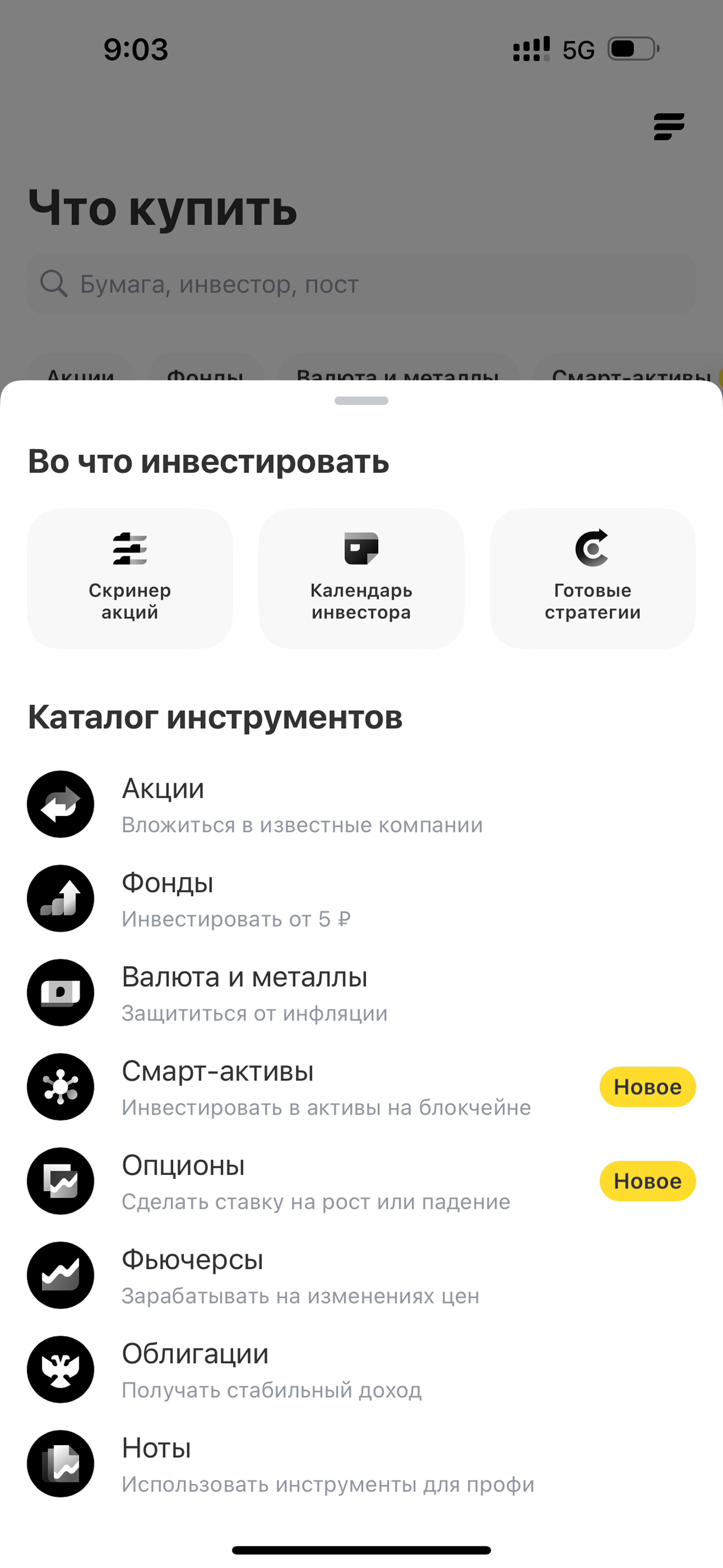Open the Скринер акций card
The height and width of the screenshot is (1568, 723).
130,578
